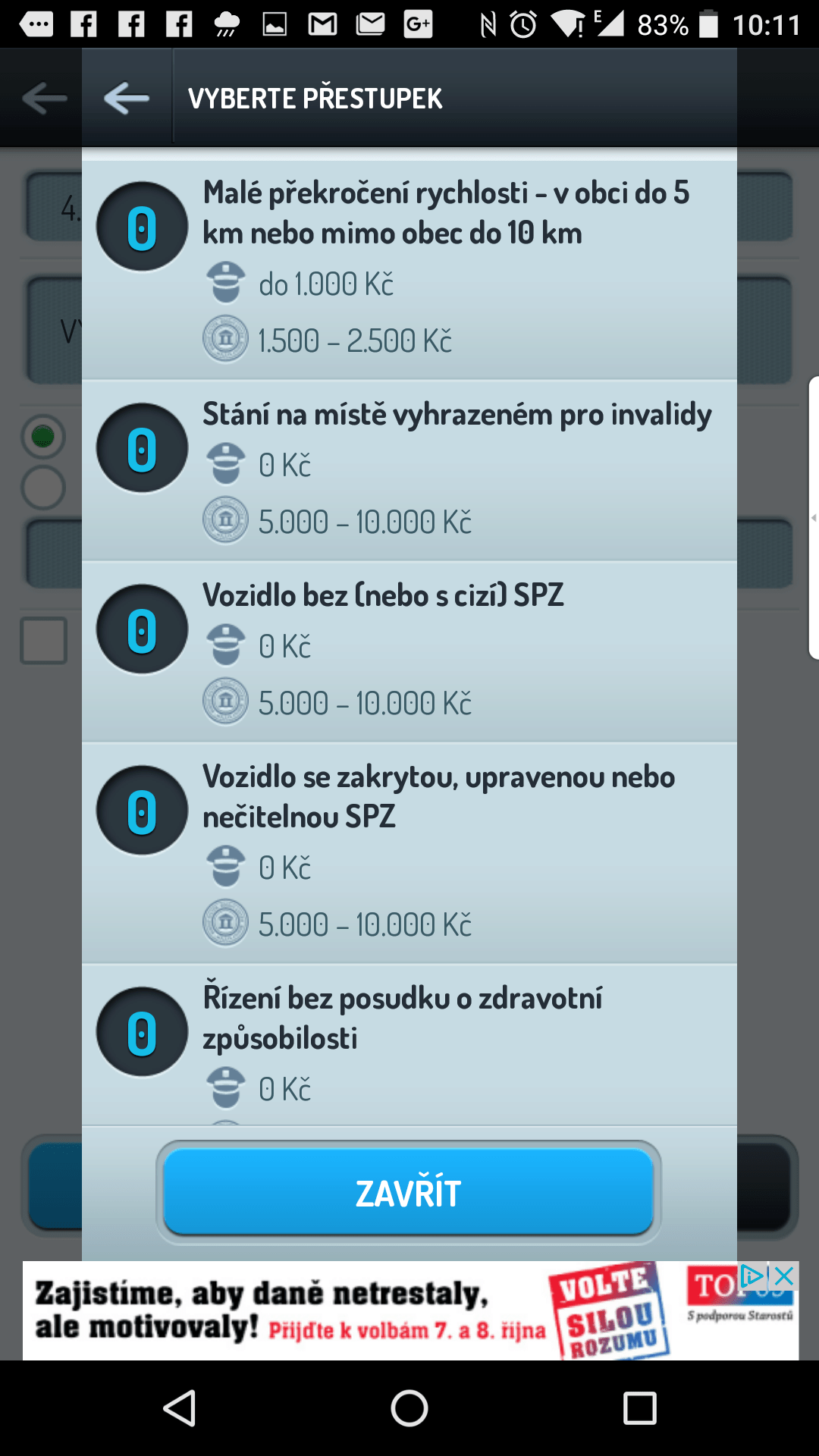Pick Vozidlo se zakrytou, upravenou nebo nečitelnou SPZ
Screen dimensions: 819x1456
click(x=409, y=853)
